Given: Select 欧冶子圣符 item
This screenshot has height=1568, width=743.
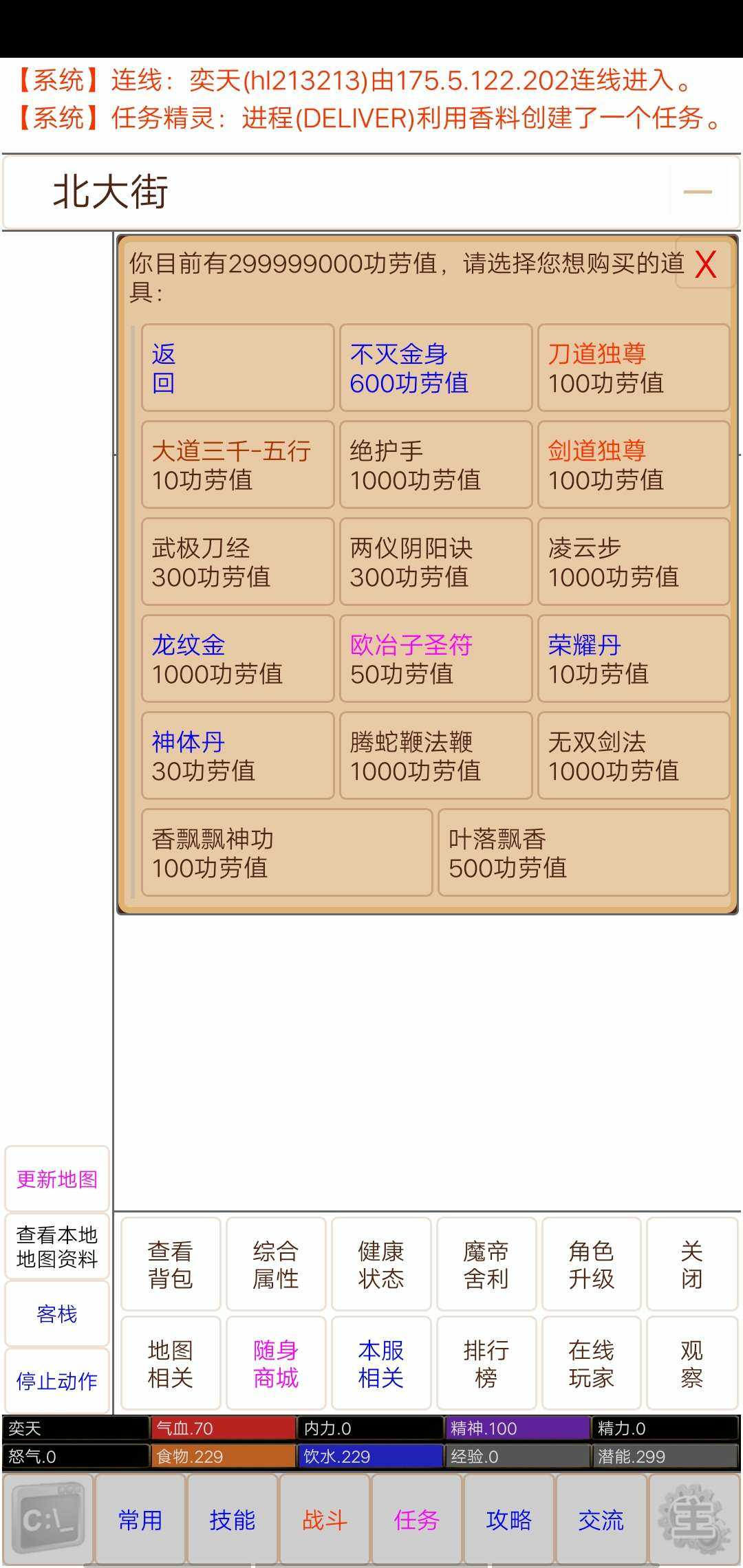Looking at the screenshot, I should click(435, 659).
